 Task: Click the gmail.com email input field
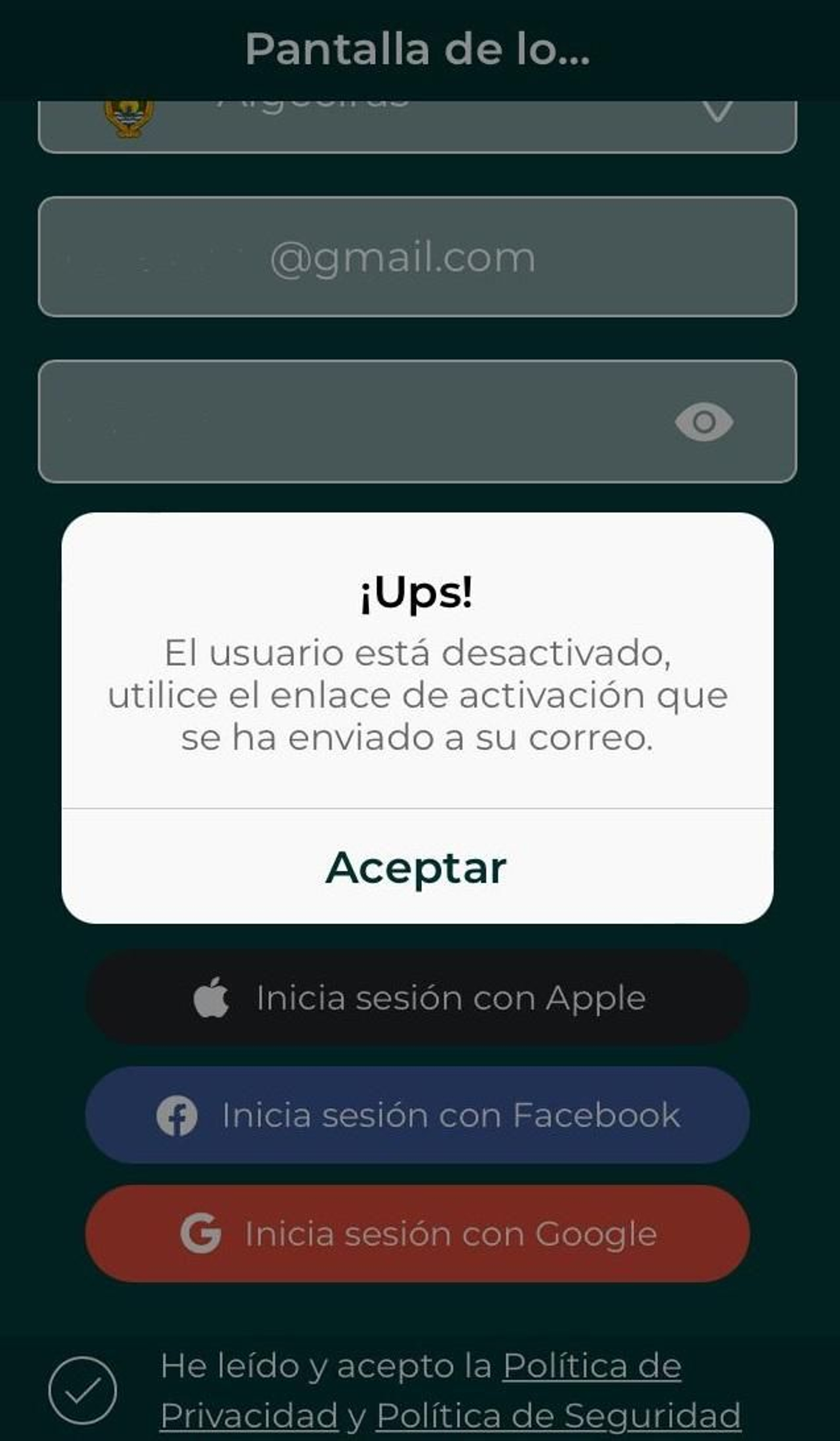(x=418, y=256)
